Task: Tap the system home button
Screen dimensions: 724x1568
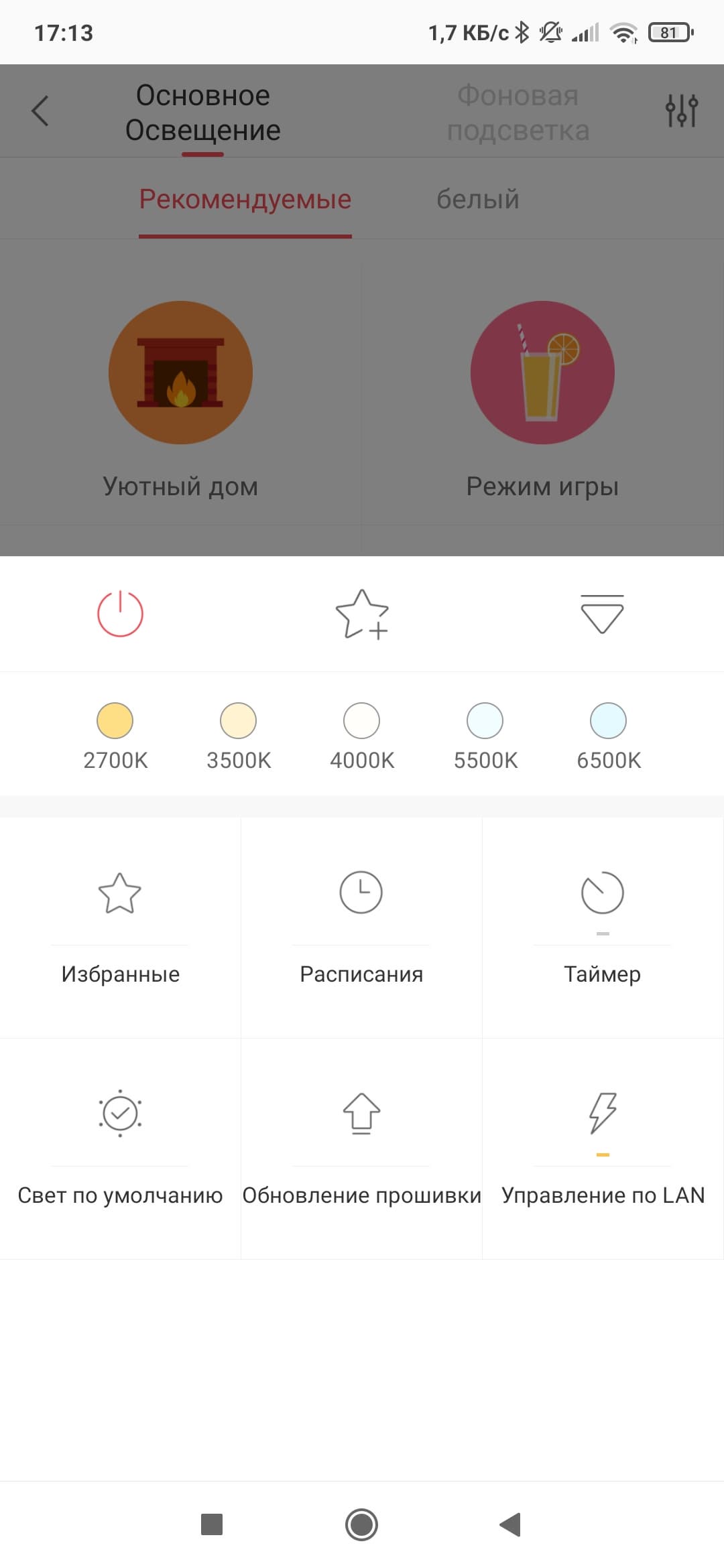Action: (x=361, y=1524)
